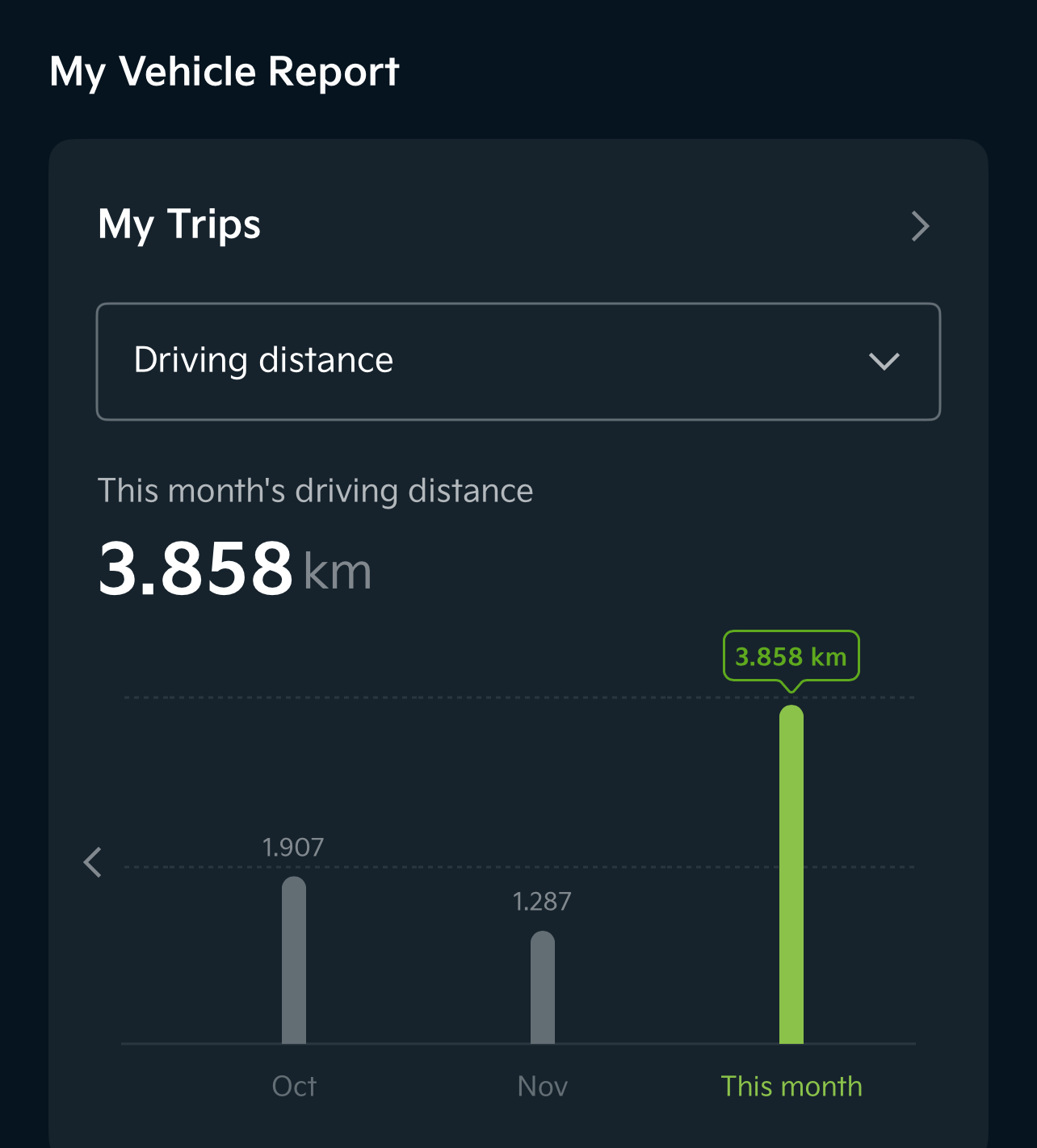
Task: Go to previous months with left arrow
Action: [x=93, y=862]
